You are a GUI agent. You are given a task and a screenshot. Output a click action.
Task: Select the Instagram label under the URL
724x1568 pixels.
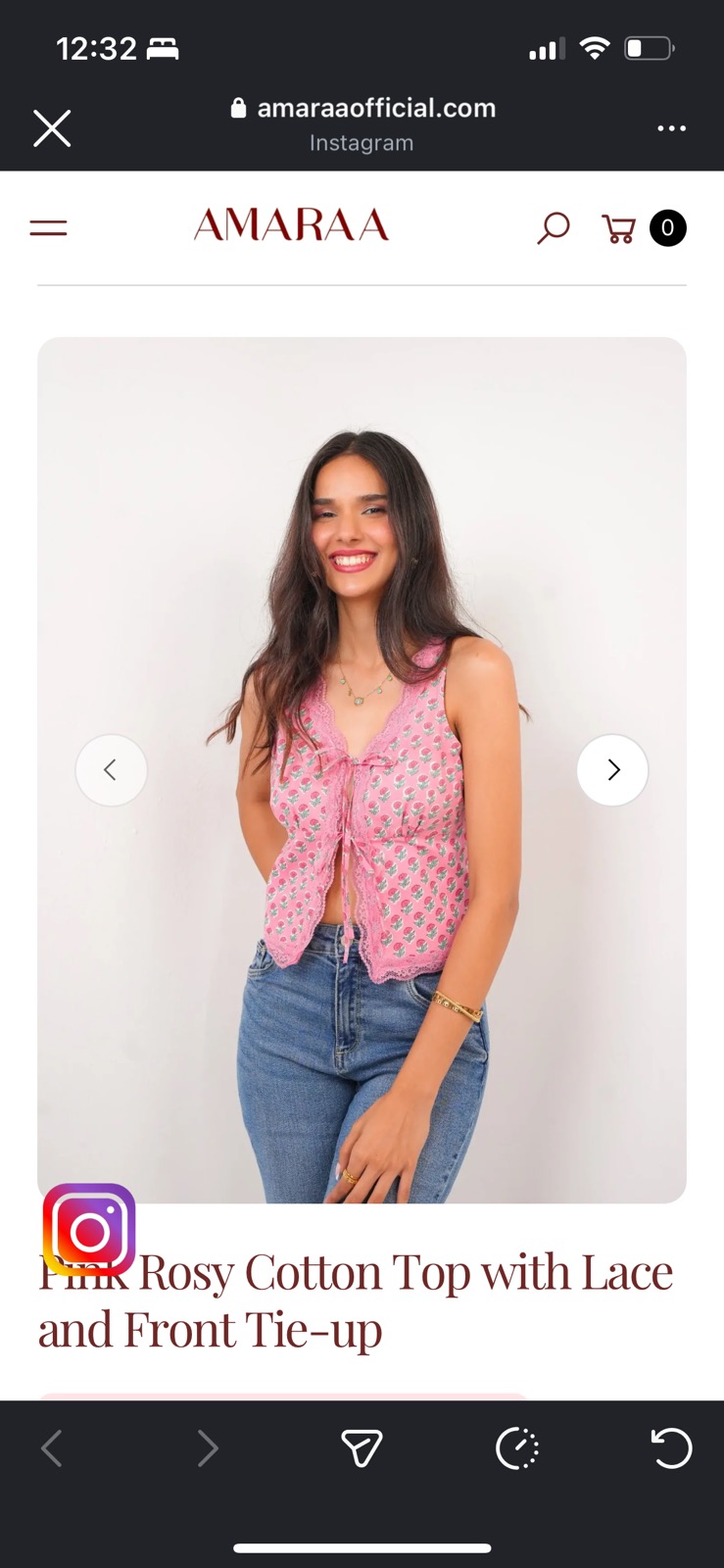tap(362, 143)
